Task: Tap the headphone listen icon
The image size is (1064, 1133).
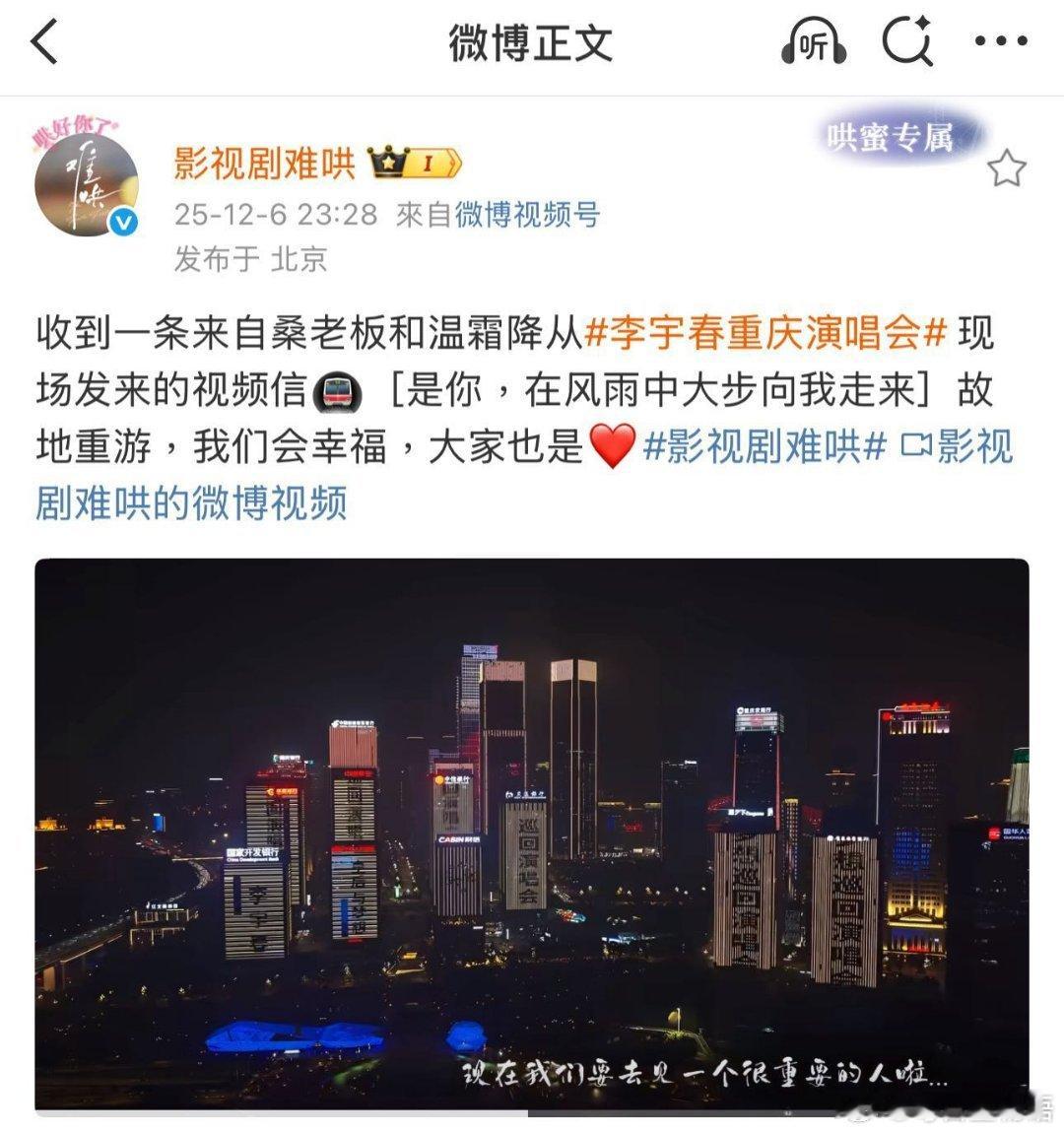Action: (x=814, y=41)
